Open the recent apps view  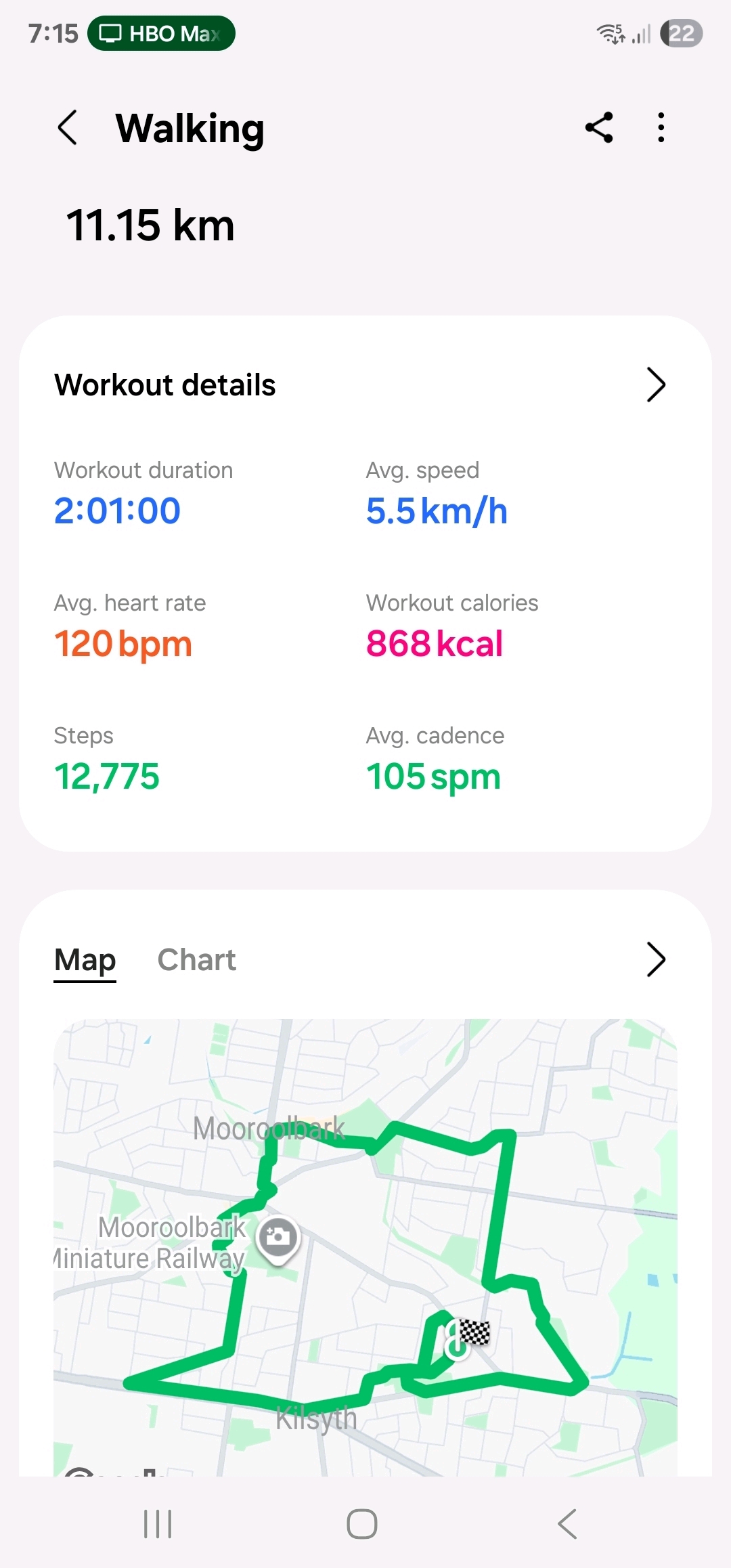(x=158, y=1524)
